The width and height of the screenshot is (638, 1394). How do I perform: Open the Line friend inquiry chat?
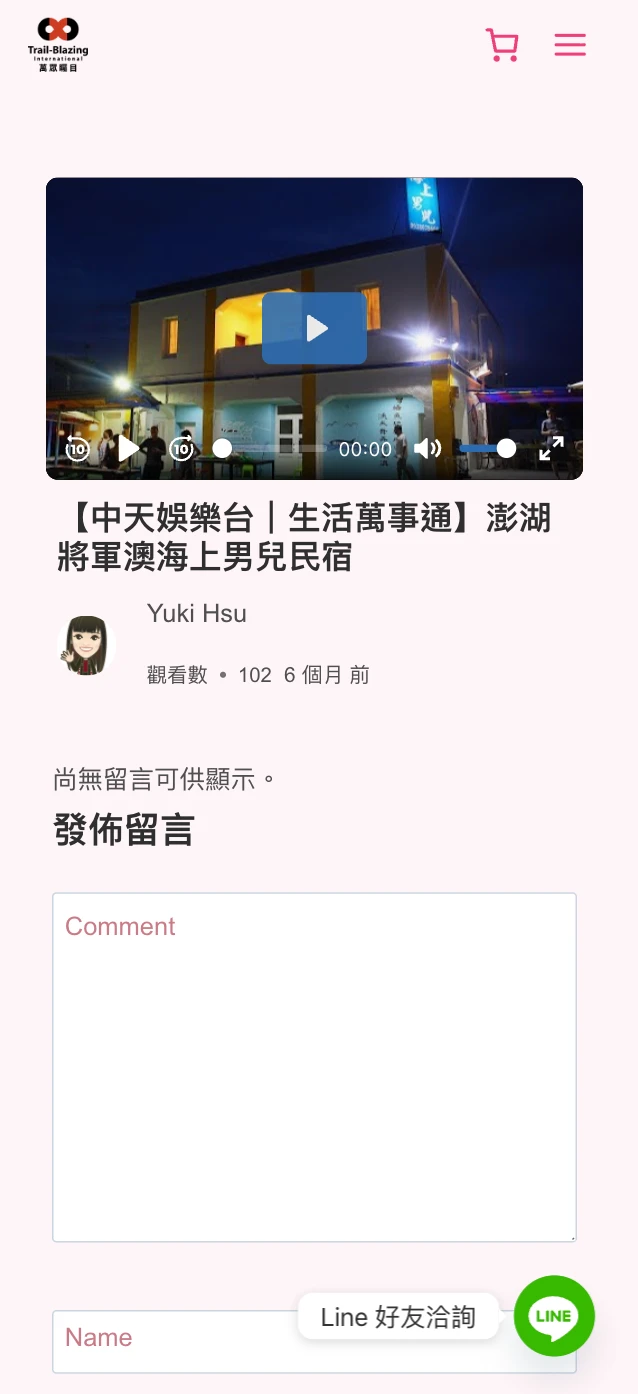[x=554, y=1316]
